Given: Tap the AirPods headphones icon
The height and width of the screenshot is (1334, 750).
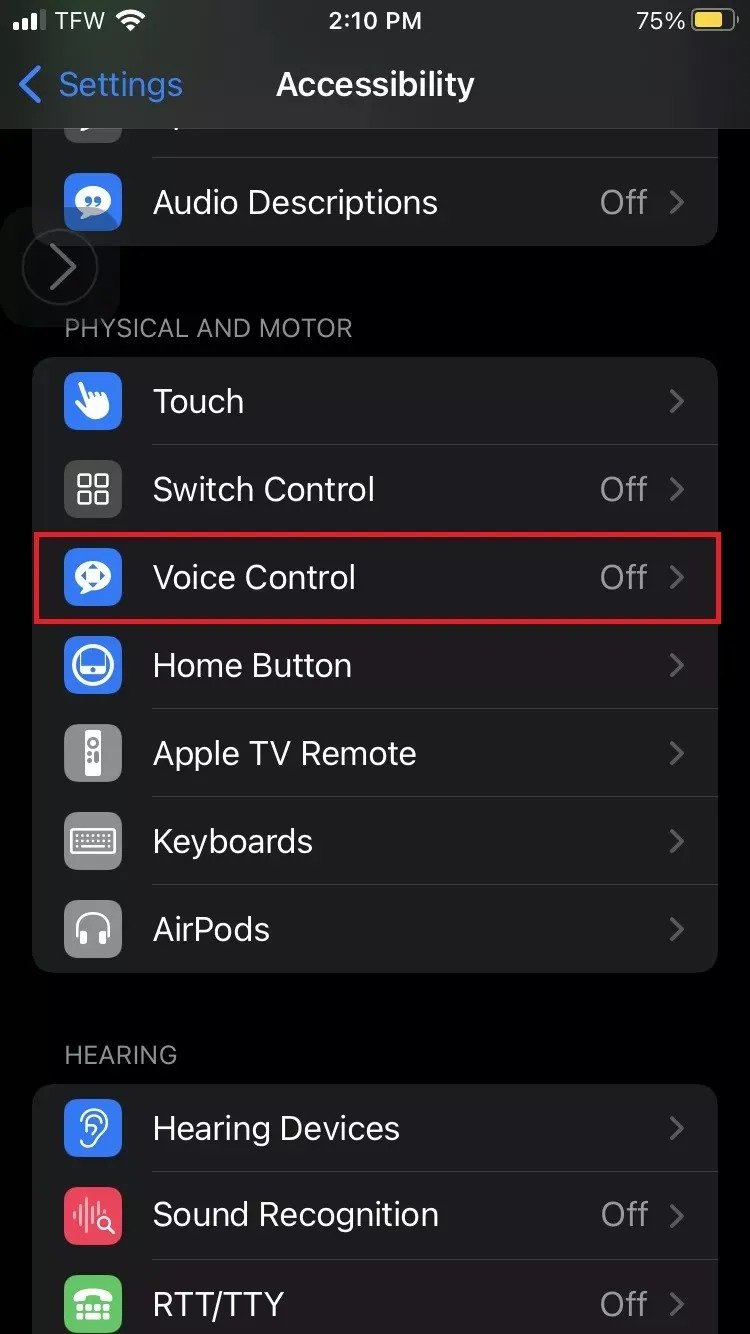Looking at the screenshot, I should click(93, 929).
